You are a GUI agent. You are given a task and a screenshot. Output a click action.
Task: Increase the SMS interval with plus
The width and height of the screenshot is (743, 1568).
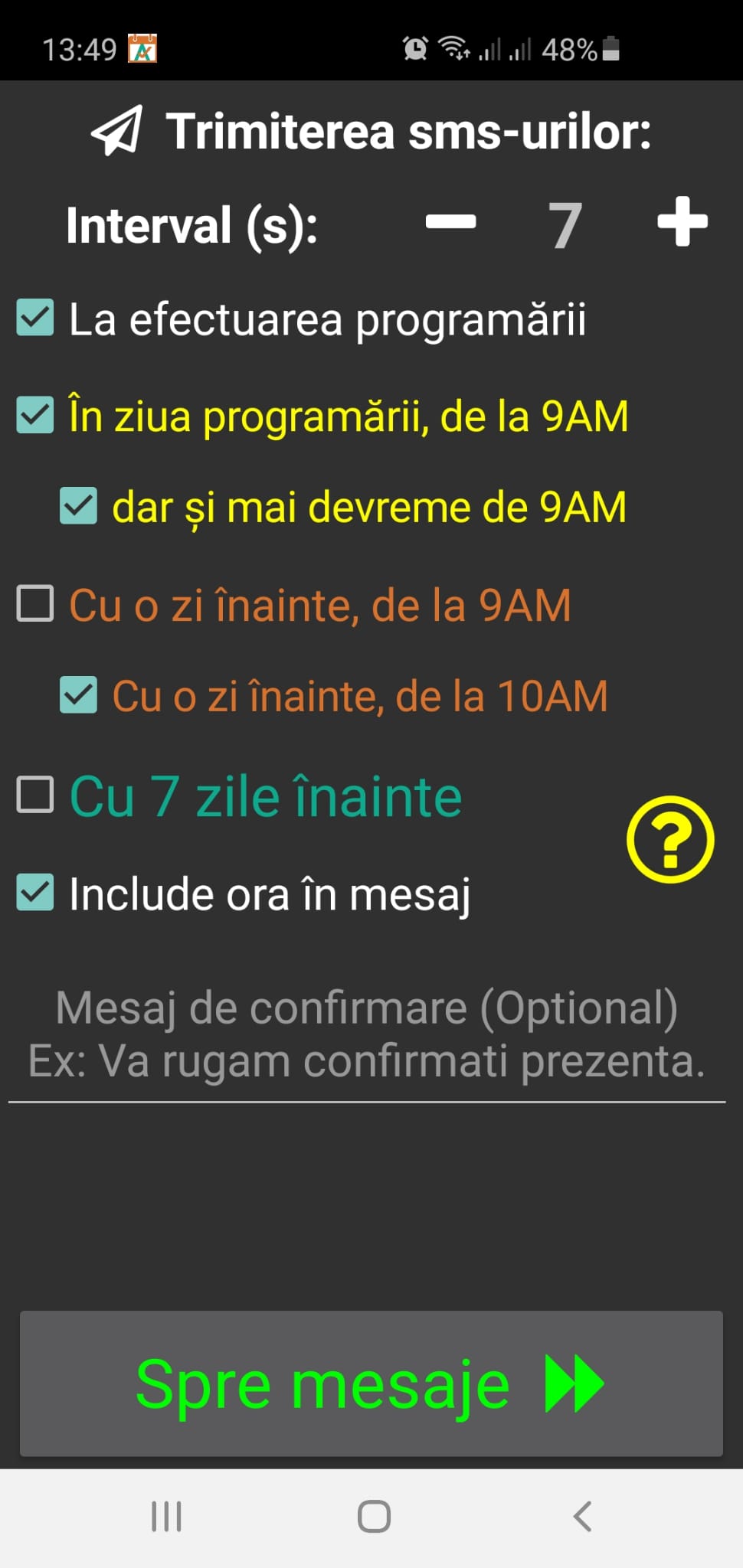682,222
